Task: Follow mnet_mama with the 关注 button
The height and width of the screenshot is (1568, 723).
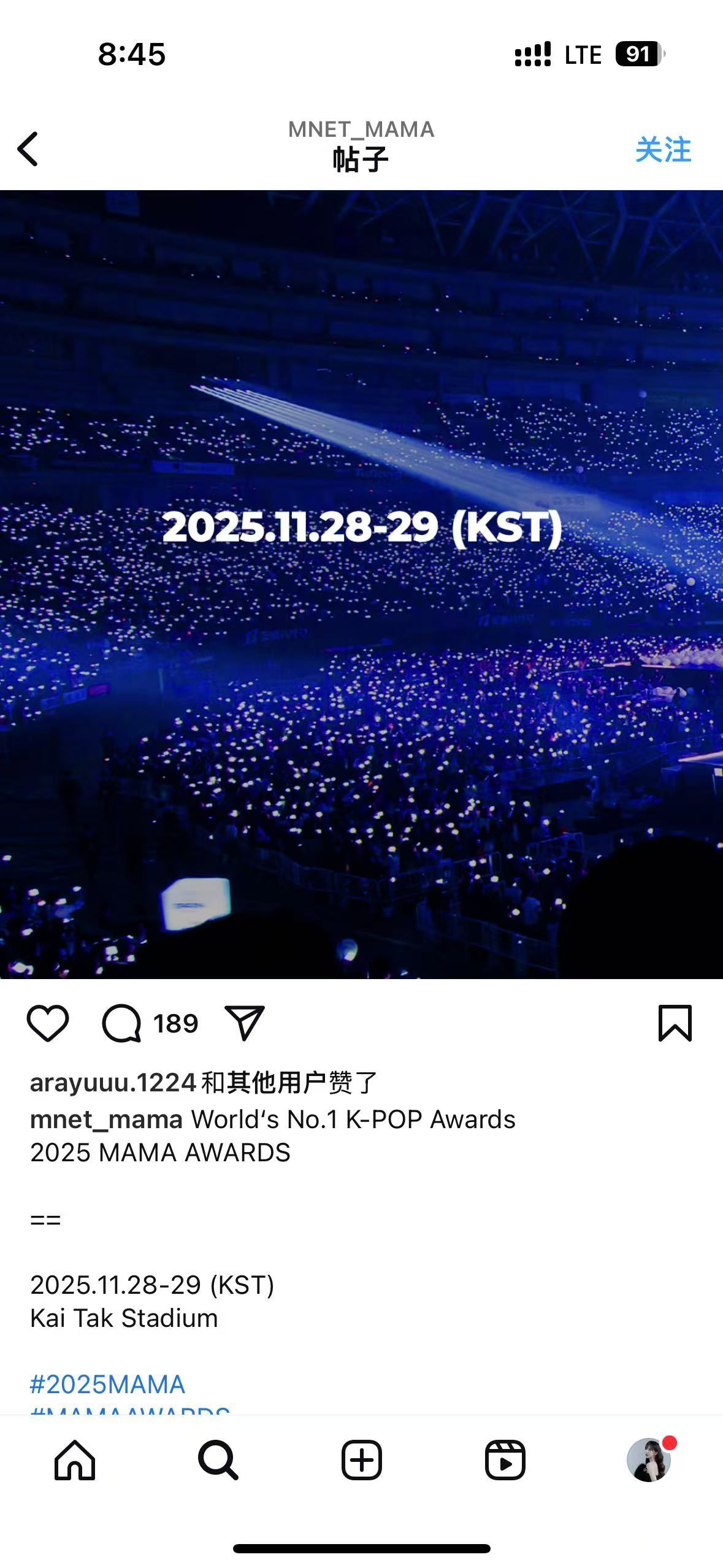Action: pos(663,150)
